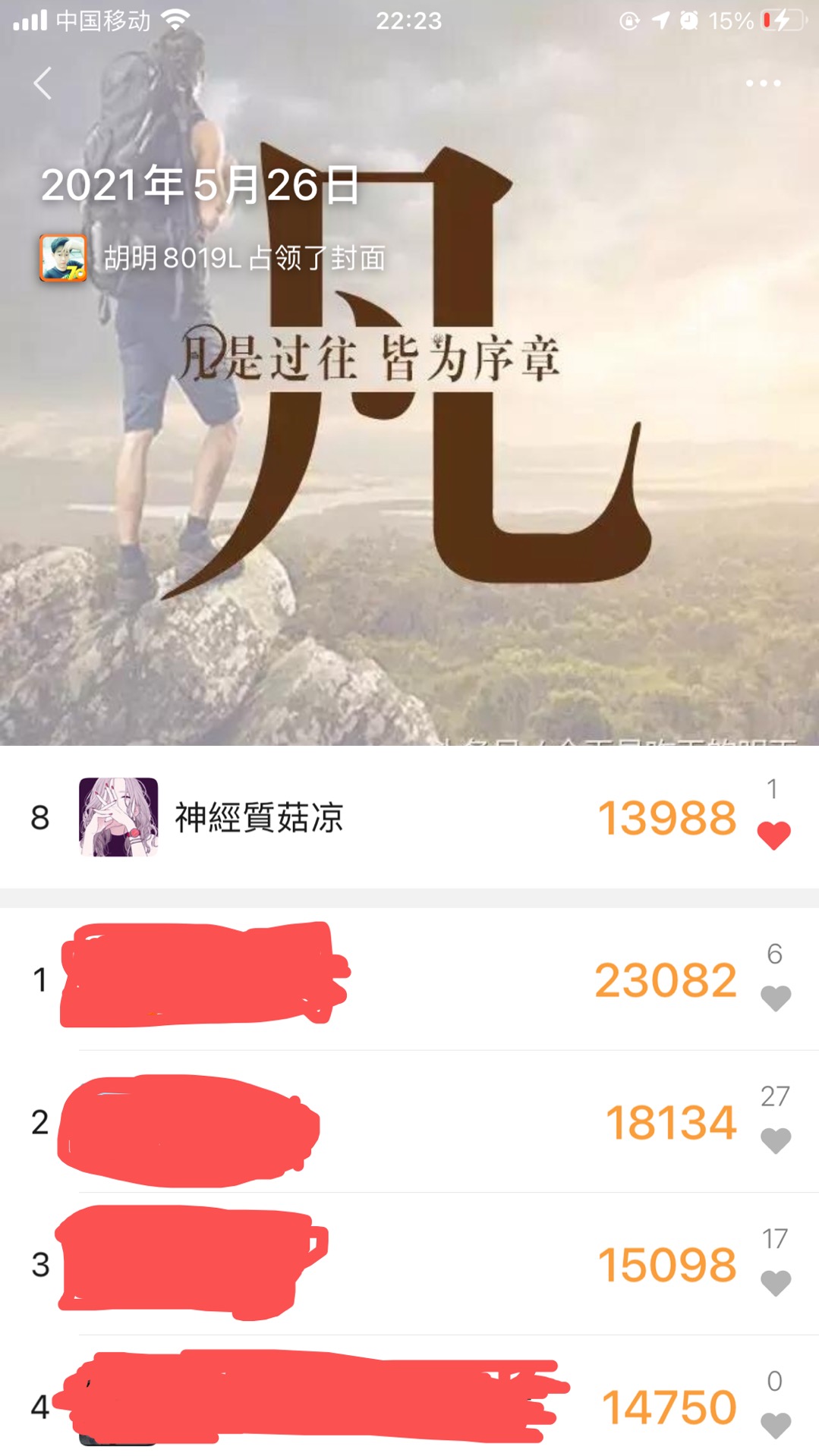Like the rank 4 entry with 14750 steps

tap(775, 1424)
